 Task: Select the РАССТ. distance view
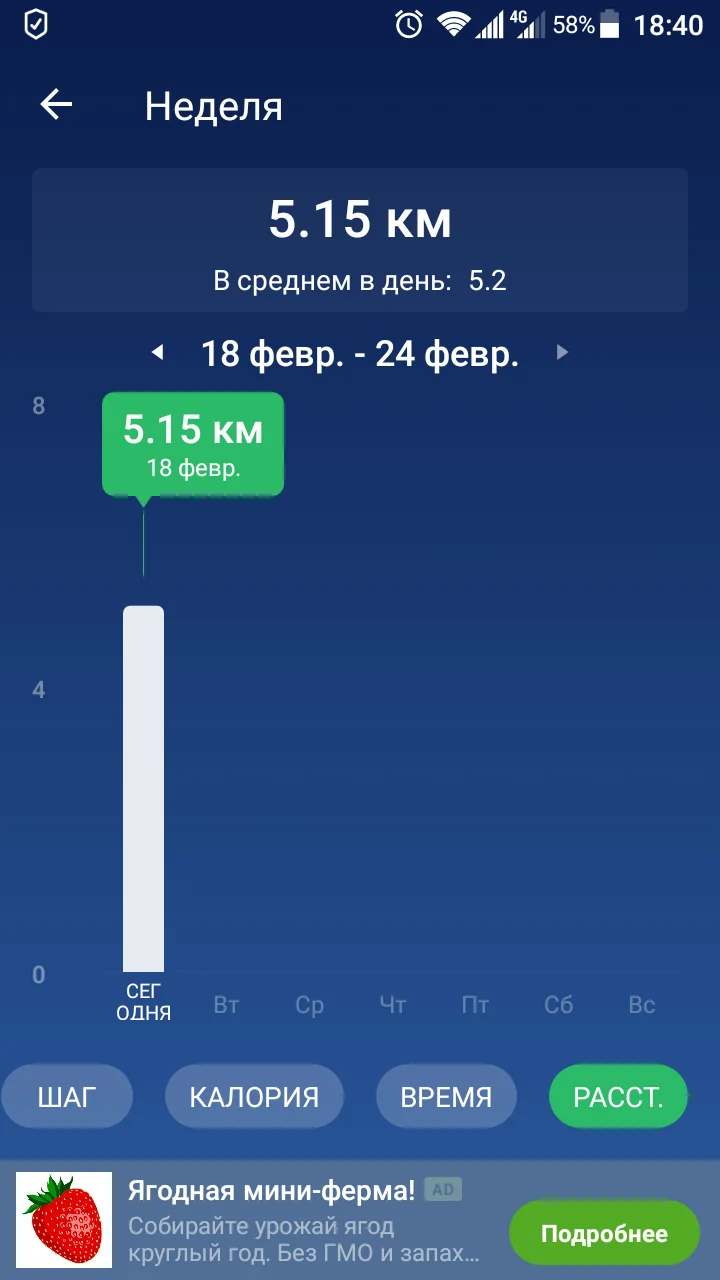coord(618,1097)
